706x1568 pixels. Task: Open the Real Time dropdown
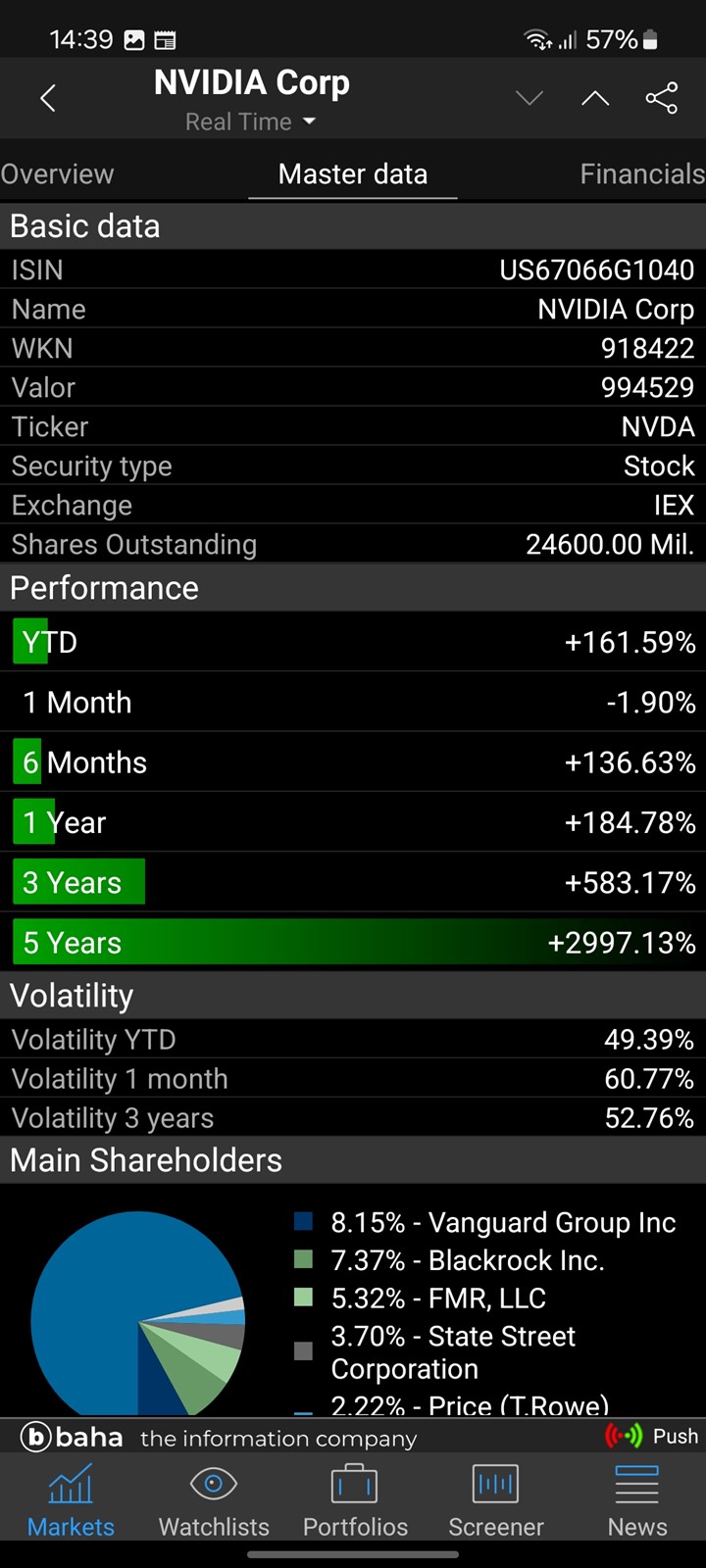click(x=251, y=122)
